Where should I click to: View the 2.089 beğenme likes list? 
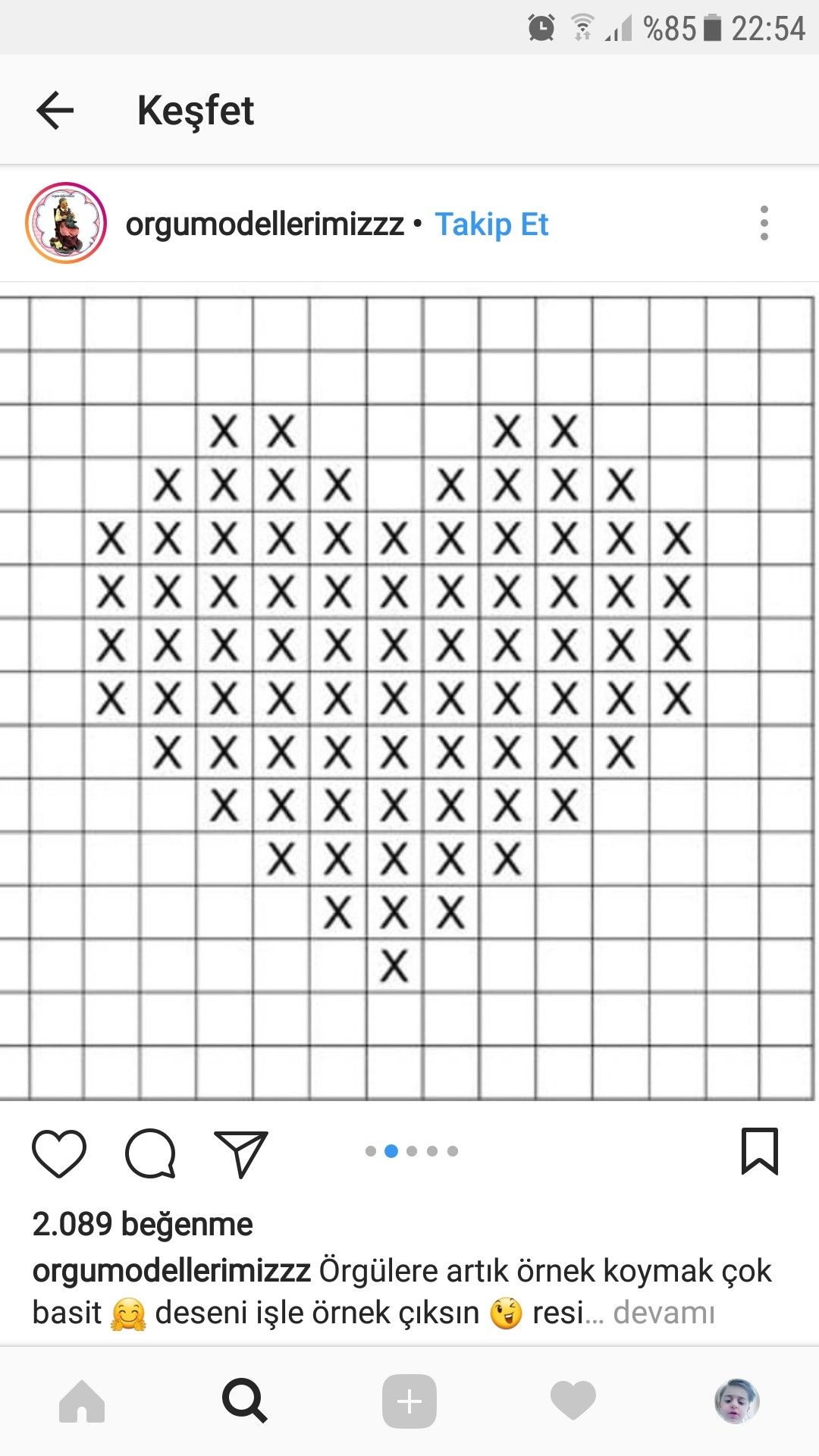143,1224
